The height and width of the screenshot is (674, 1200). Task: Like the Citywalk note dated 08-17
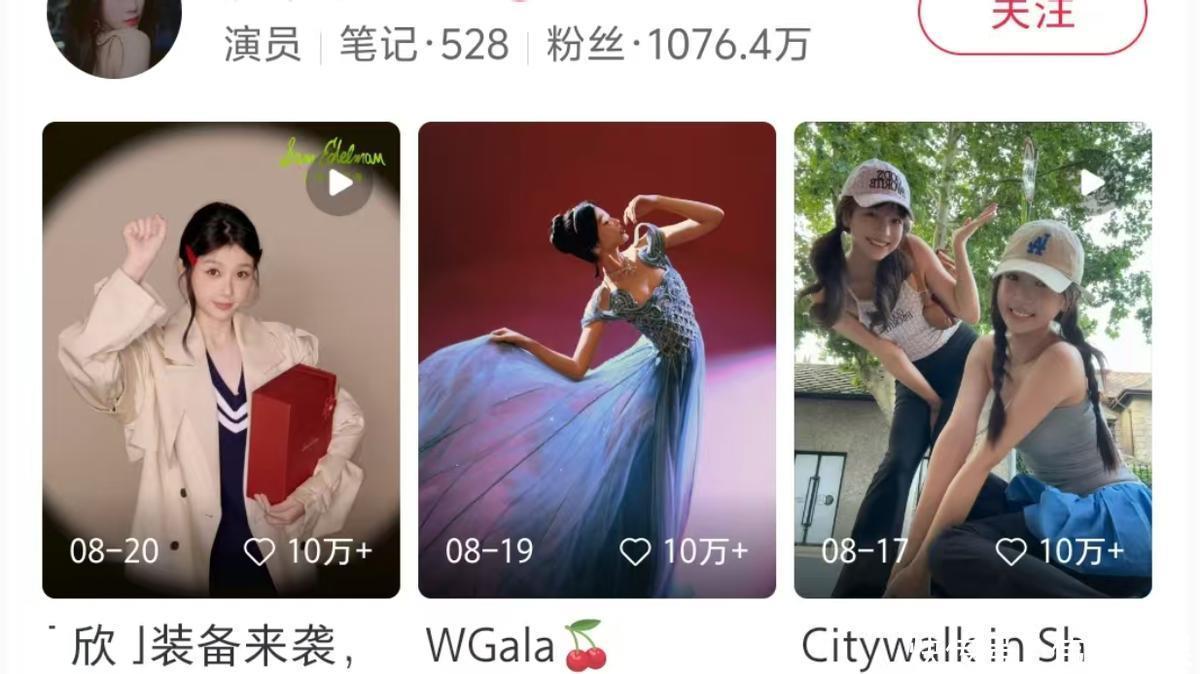pyautogui.click(x=1011, y=551)
